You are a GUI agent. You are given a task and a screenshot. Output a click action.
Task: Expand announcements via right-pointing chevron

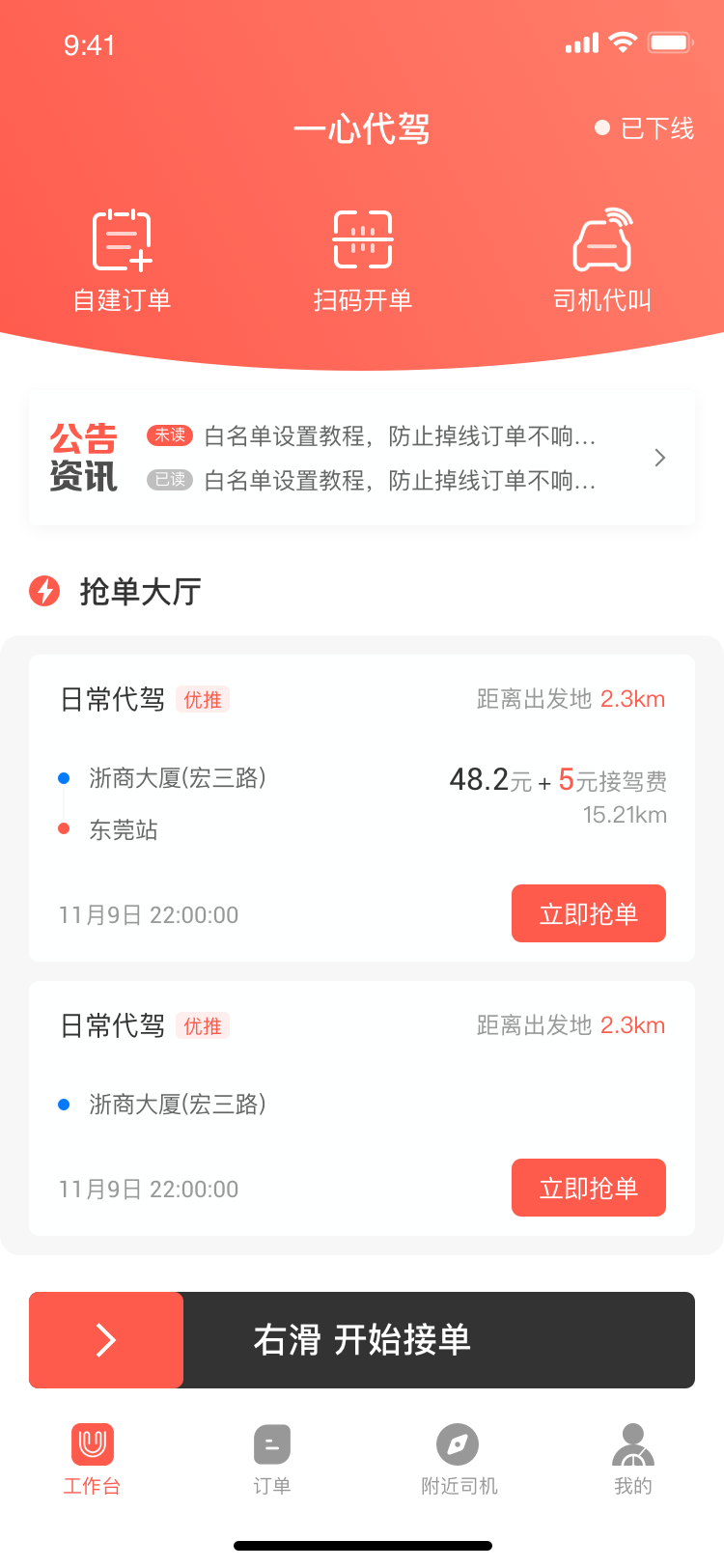(659, 458)
